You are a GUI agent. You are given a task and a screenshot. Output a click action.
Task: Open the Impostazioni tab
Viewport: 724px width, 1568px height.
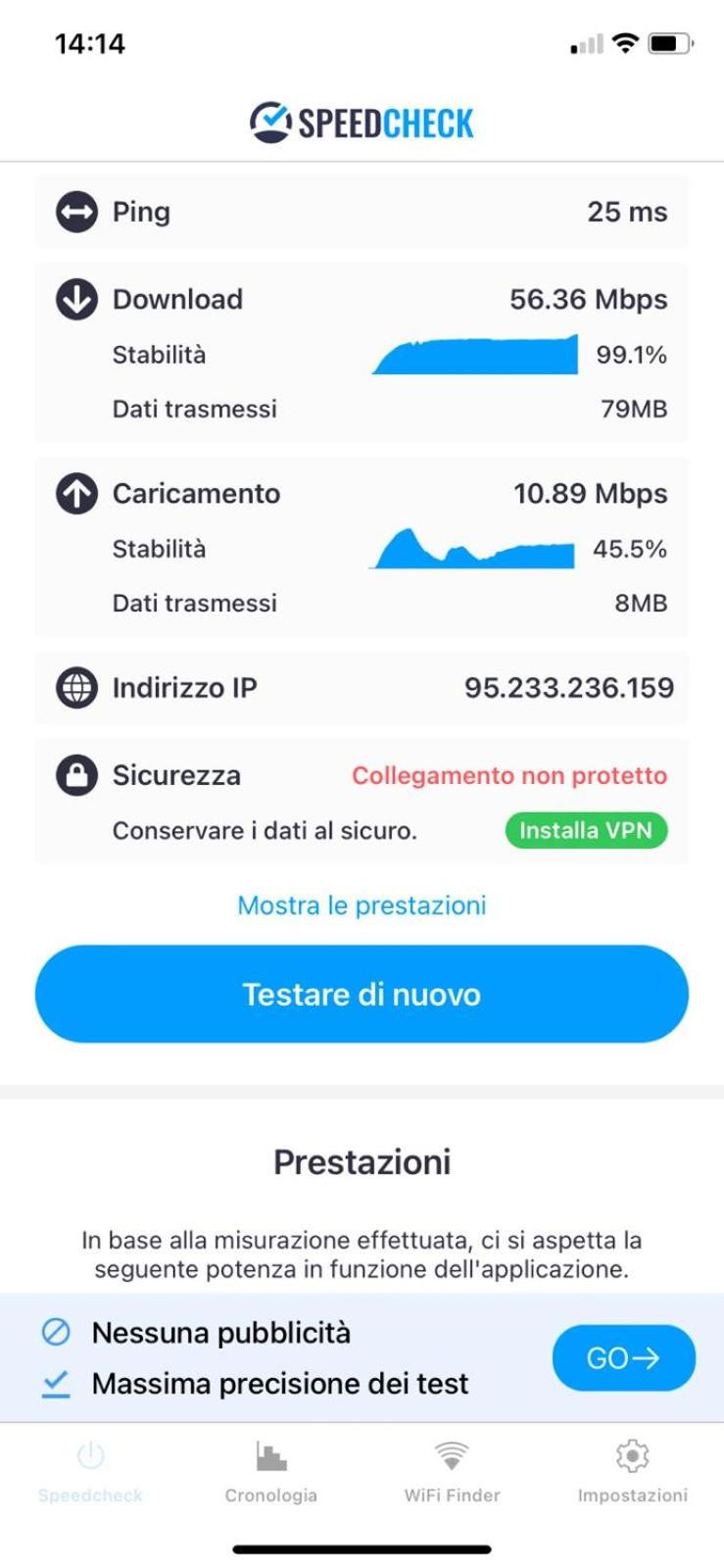(x=633, y=1472)
